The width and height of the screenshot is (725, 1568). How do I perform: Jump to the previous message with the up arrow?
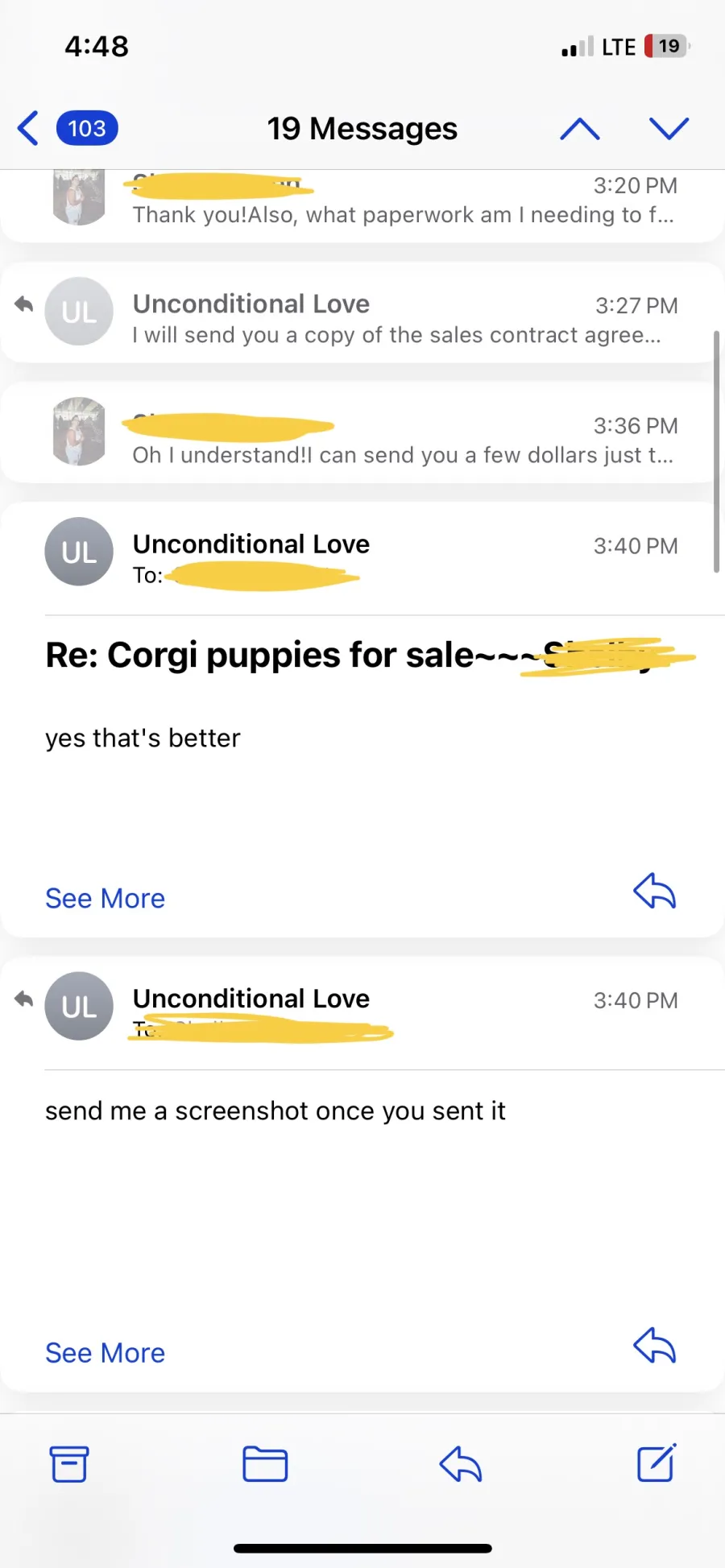[x=580, y=128]
